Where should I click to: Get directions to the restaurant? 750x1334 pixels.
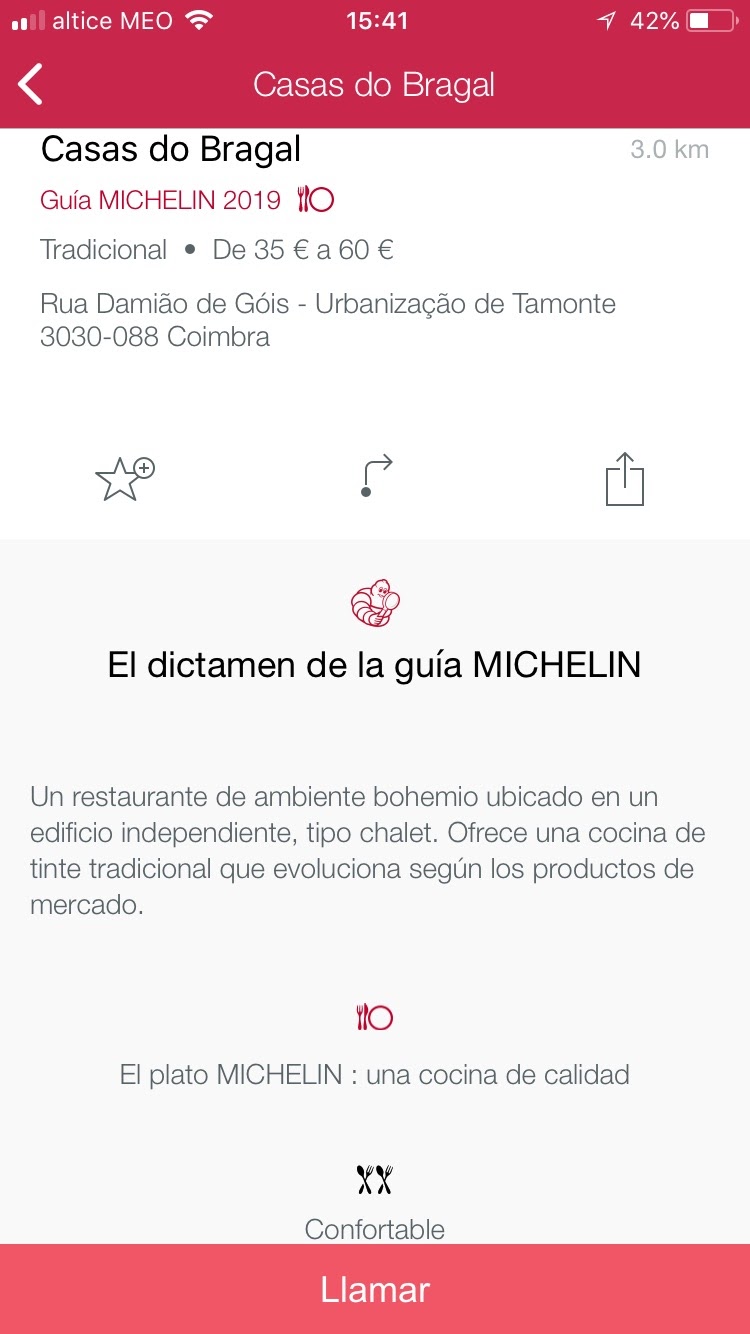tap(376, 477)
